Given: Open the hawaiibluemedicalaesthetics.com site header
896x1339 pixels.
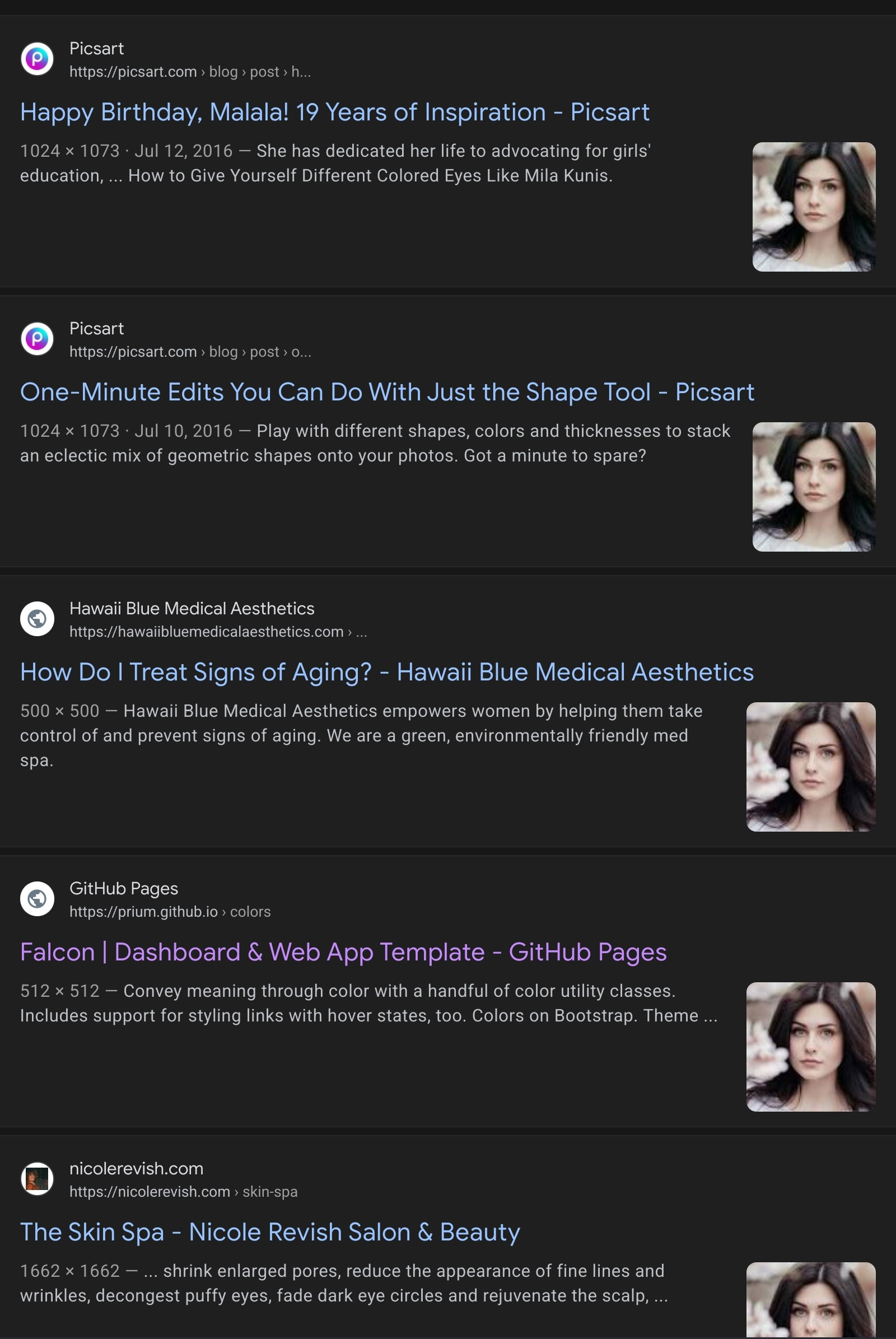Looking at the screenshot, I should click(192, 619).
